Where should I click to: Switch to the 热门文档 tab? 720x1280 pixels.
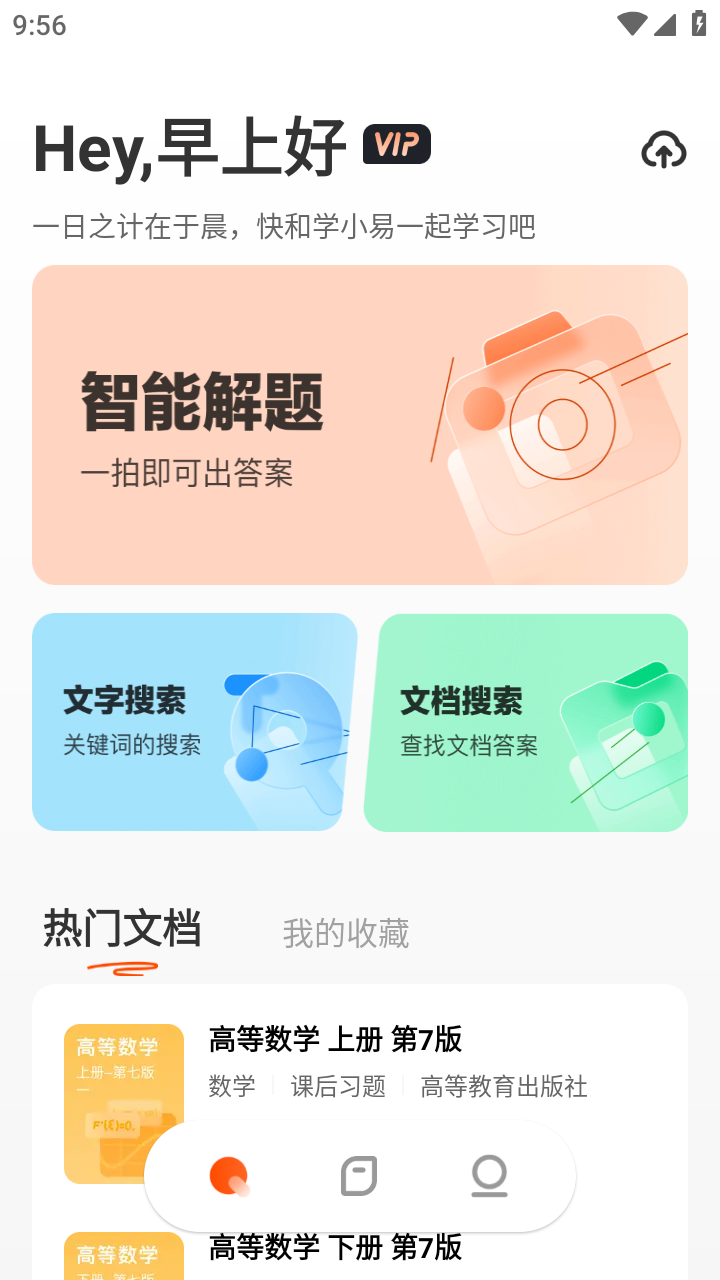pos(122,930)
